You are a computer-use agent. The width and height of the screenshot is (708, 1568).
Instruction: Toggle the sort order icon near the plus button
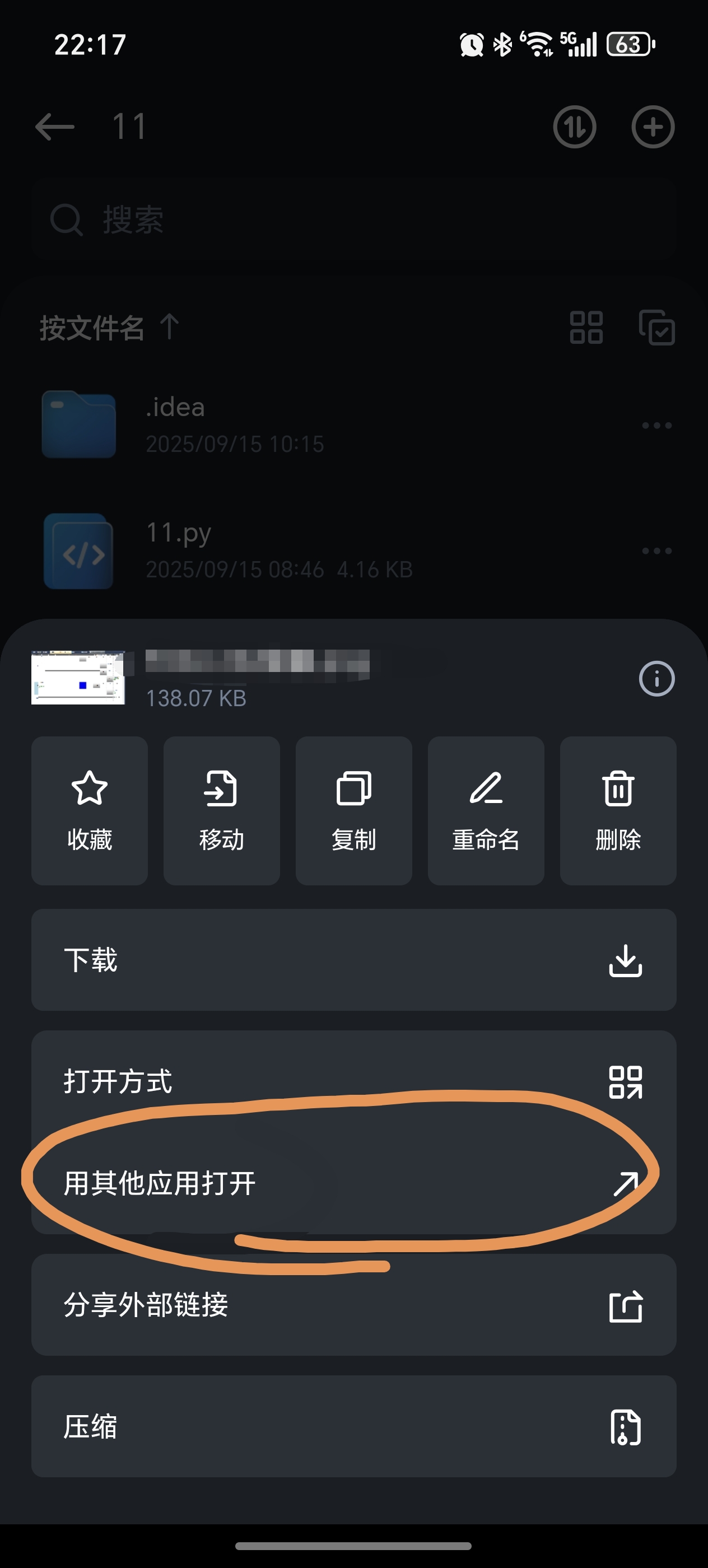(573, 127)
